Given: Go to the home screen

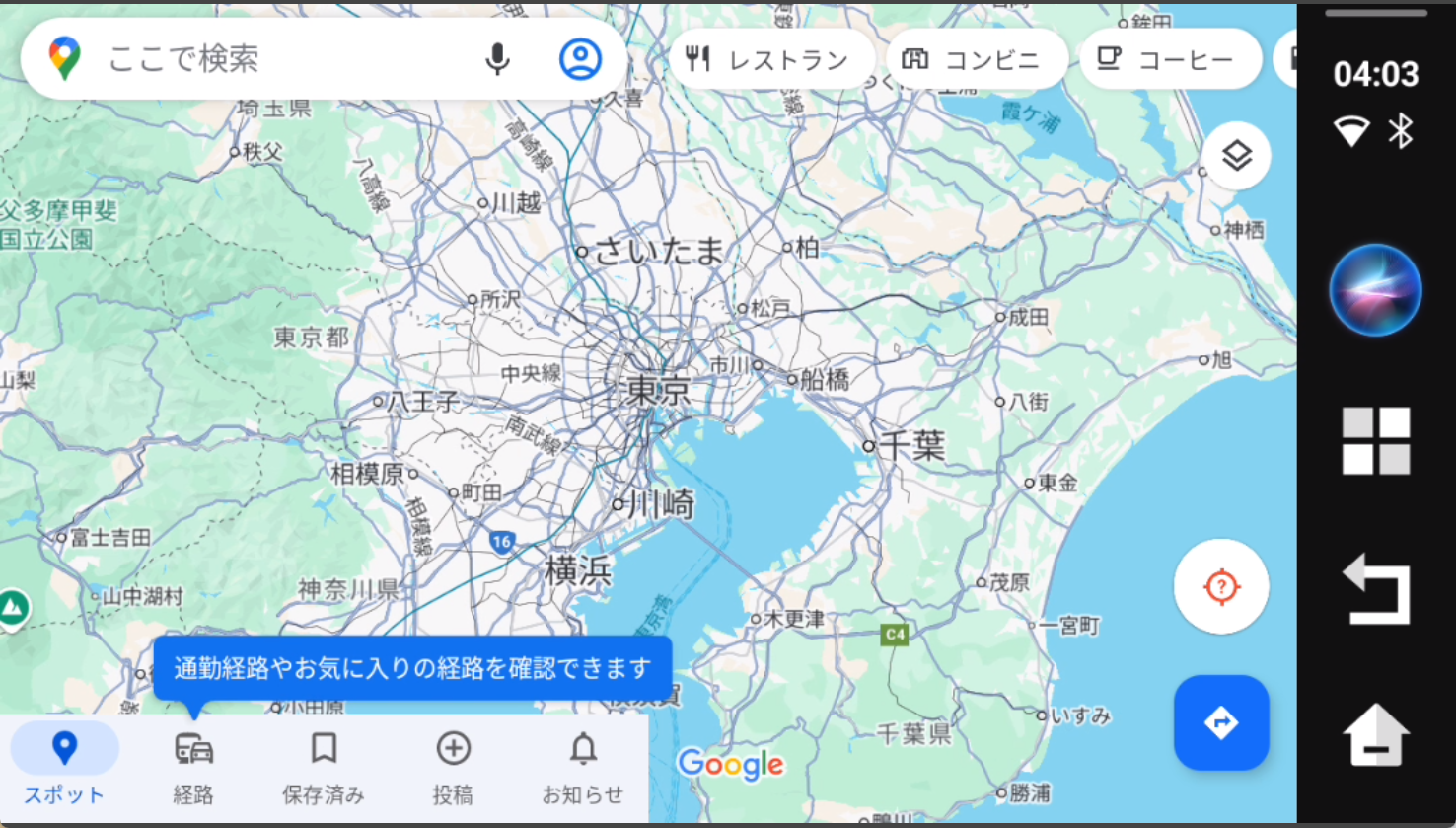Looking at the screenshot, I should pos(1375,735).
